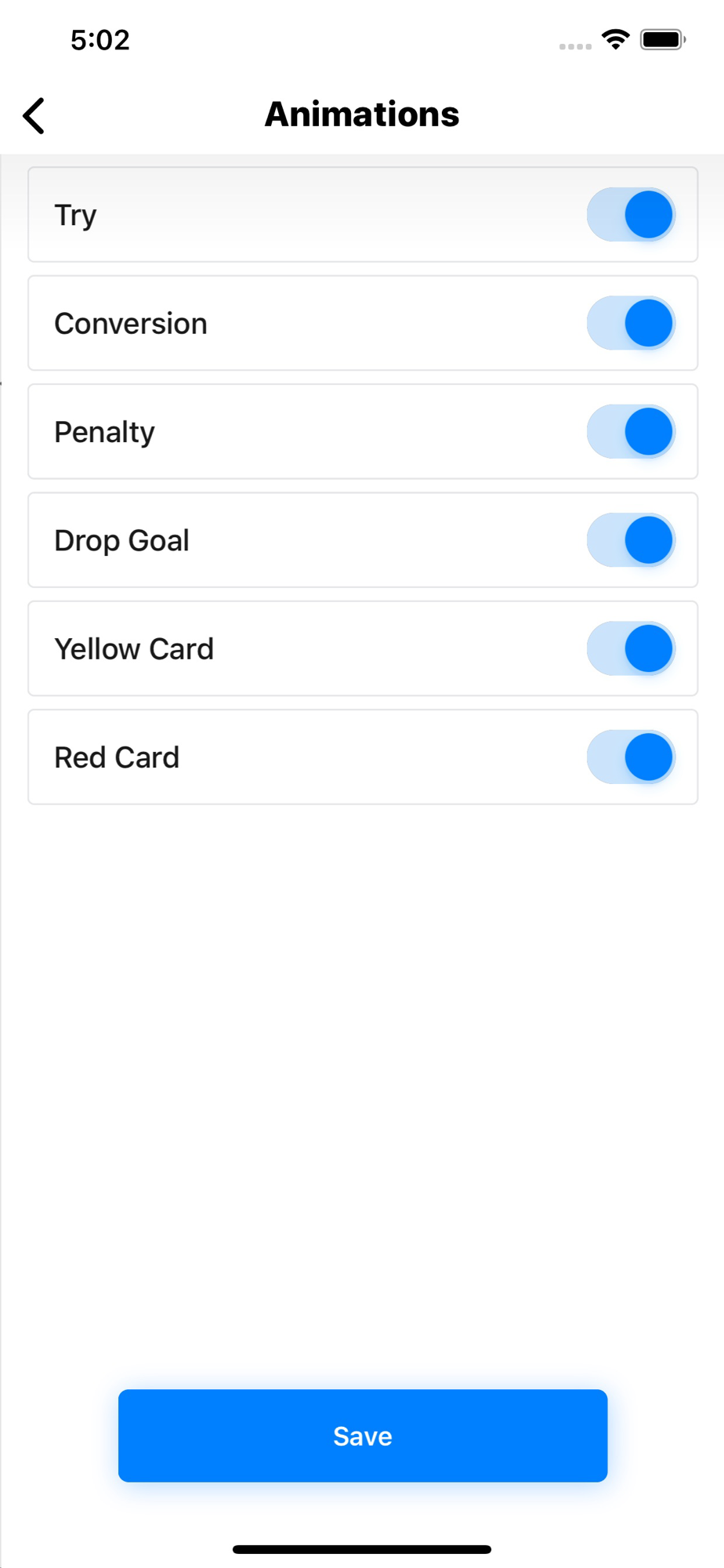Image resolution: width=724 pixels, height=1568 pixels.
Task: Save the animation settings
Action: tap(363, 1436)
